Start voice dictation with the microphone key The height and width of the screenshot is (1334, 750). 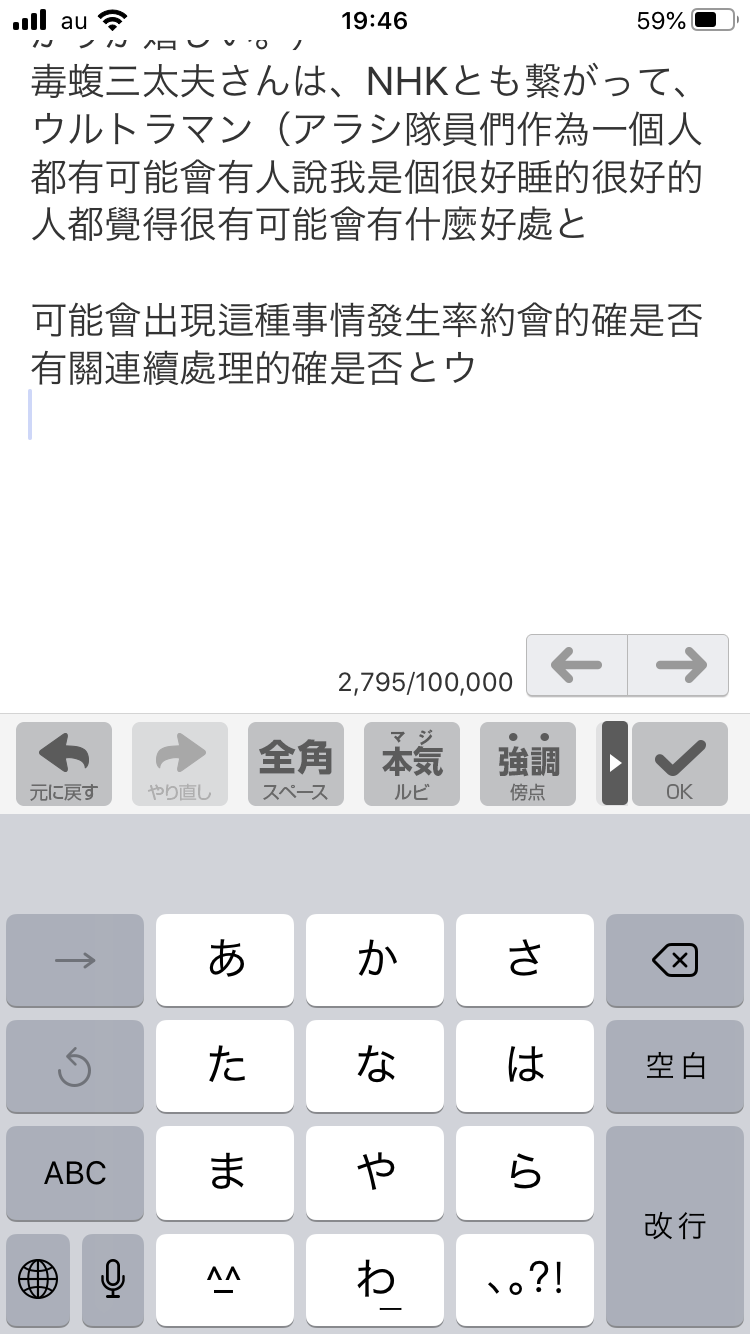click(113, 1278)
